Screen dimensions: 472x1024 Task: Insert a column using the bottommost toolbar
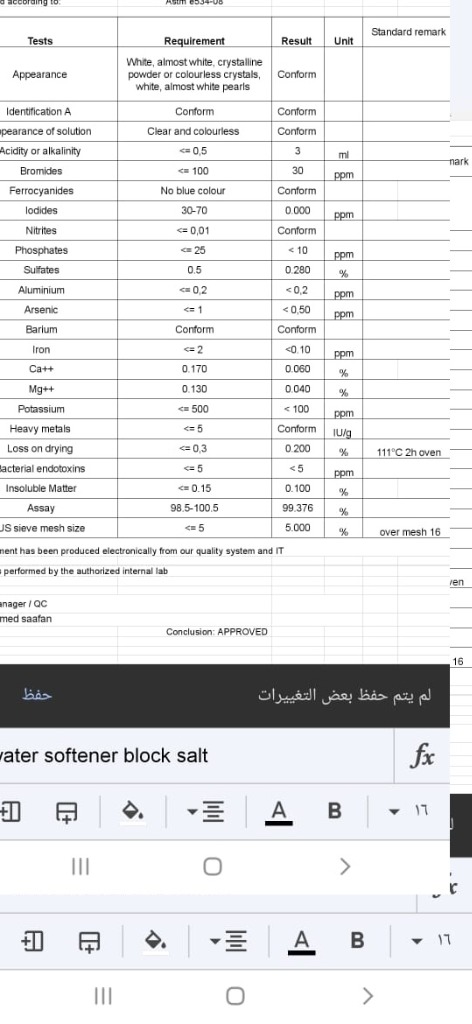pos(31,941)
